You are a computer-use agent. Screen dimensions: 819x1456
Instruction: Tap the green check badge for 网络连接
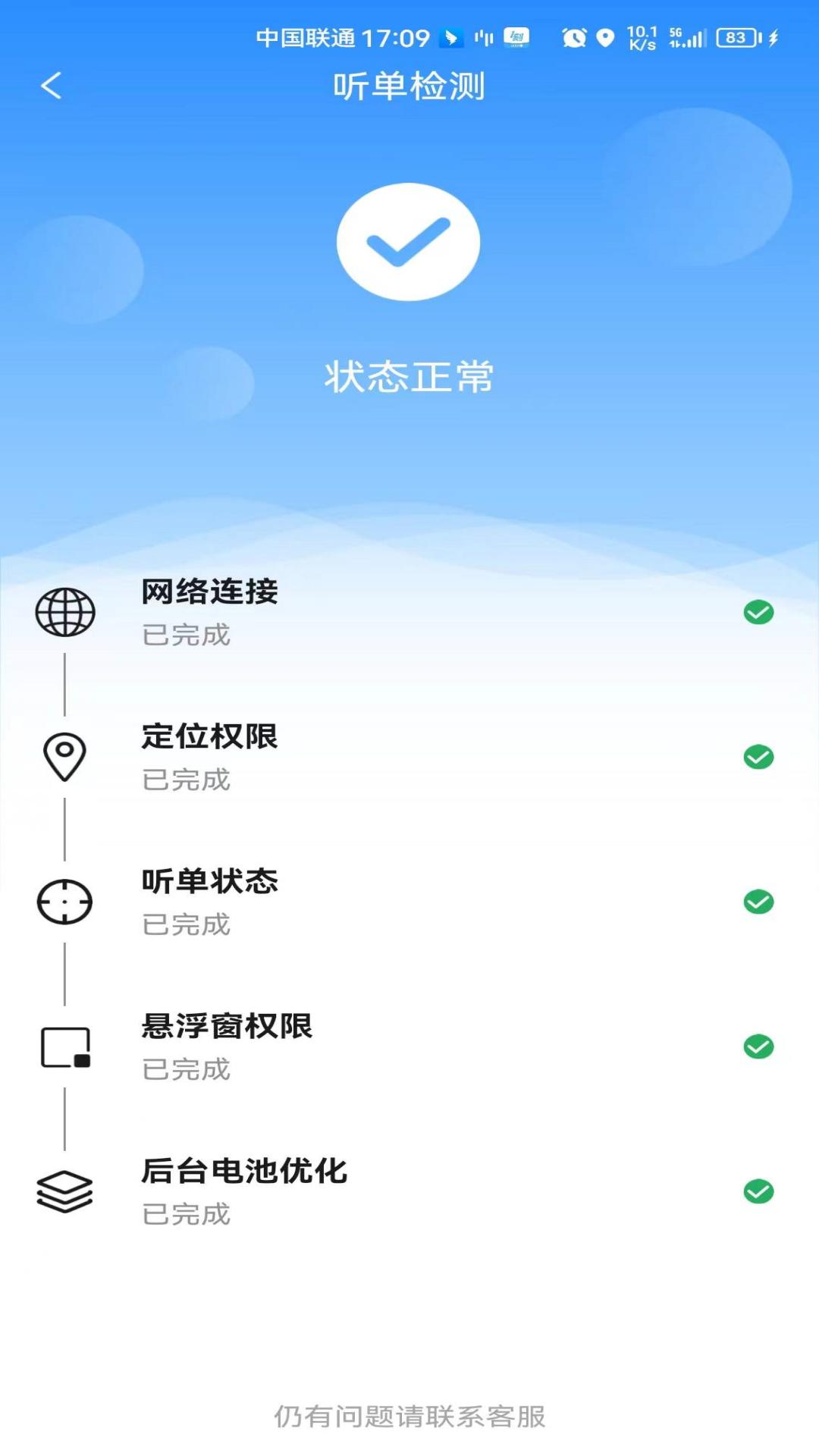760,613
